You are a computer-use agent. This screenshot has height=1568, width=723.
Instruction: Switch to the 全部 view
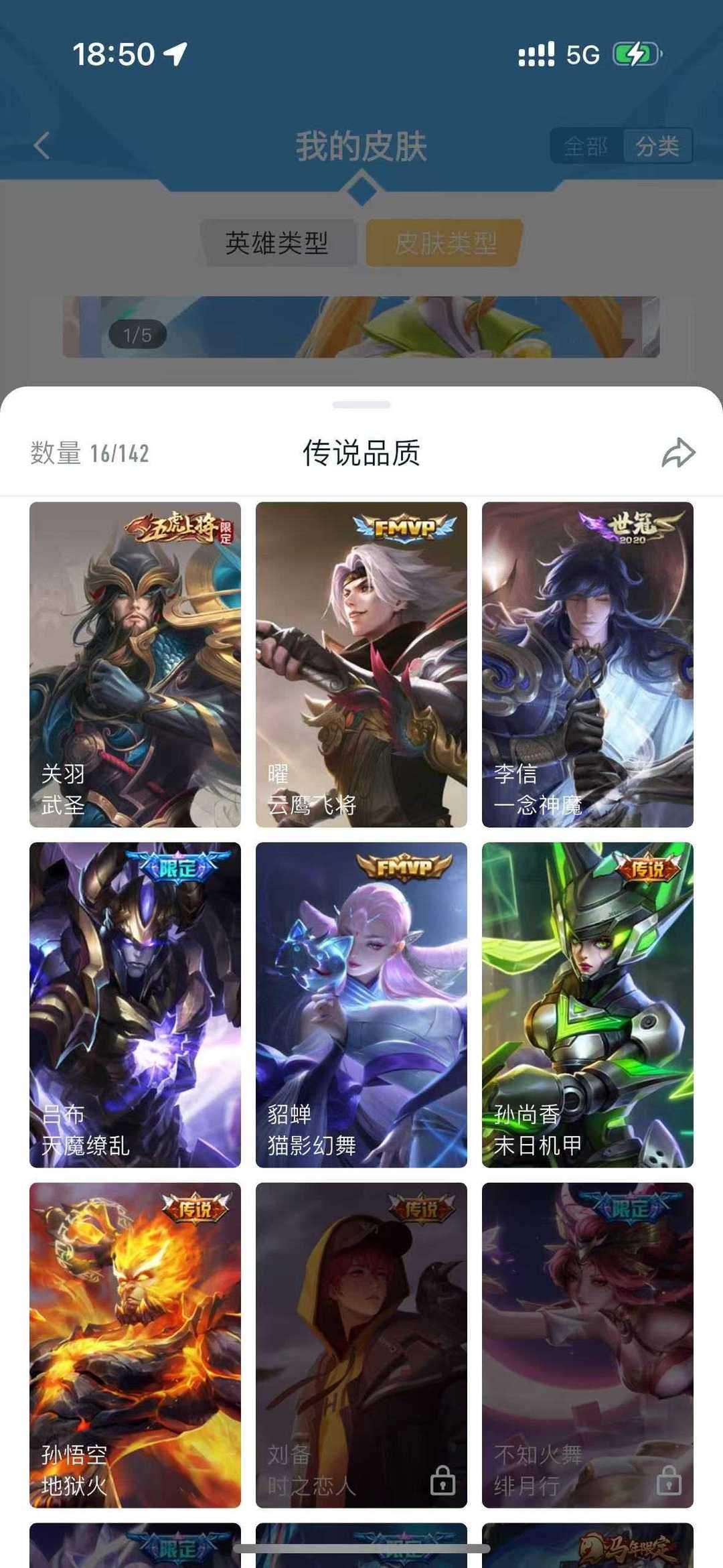(x=586, y=145)
